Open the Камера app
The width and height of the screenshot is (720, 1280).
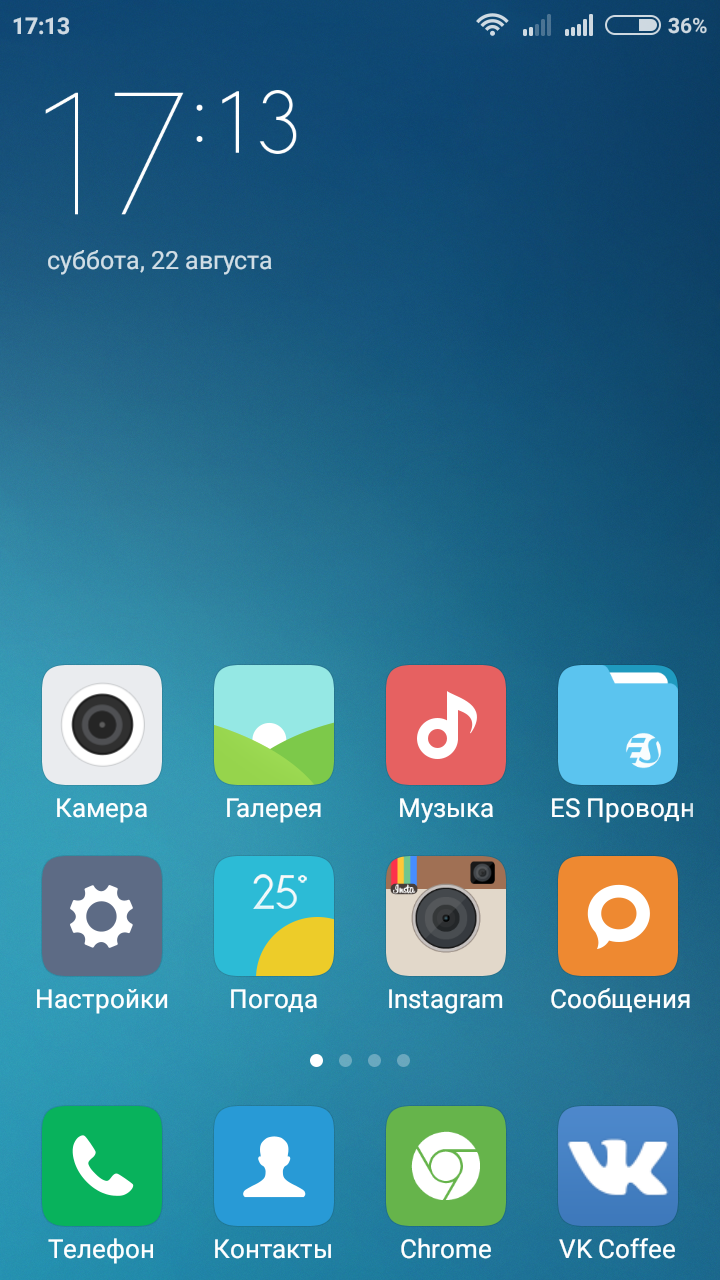pos(102,725)
